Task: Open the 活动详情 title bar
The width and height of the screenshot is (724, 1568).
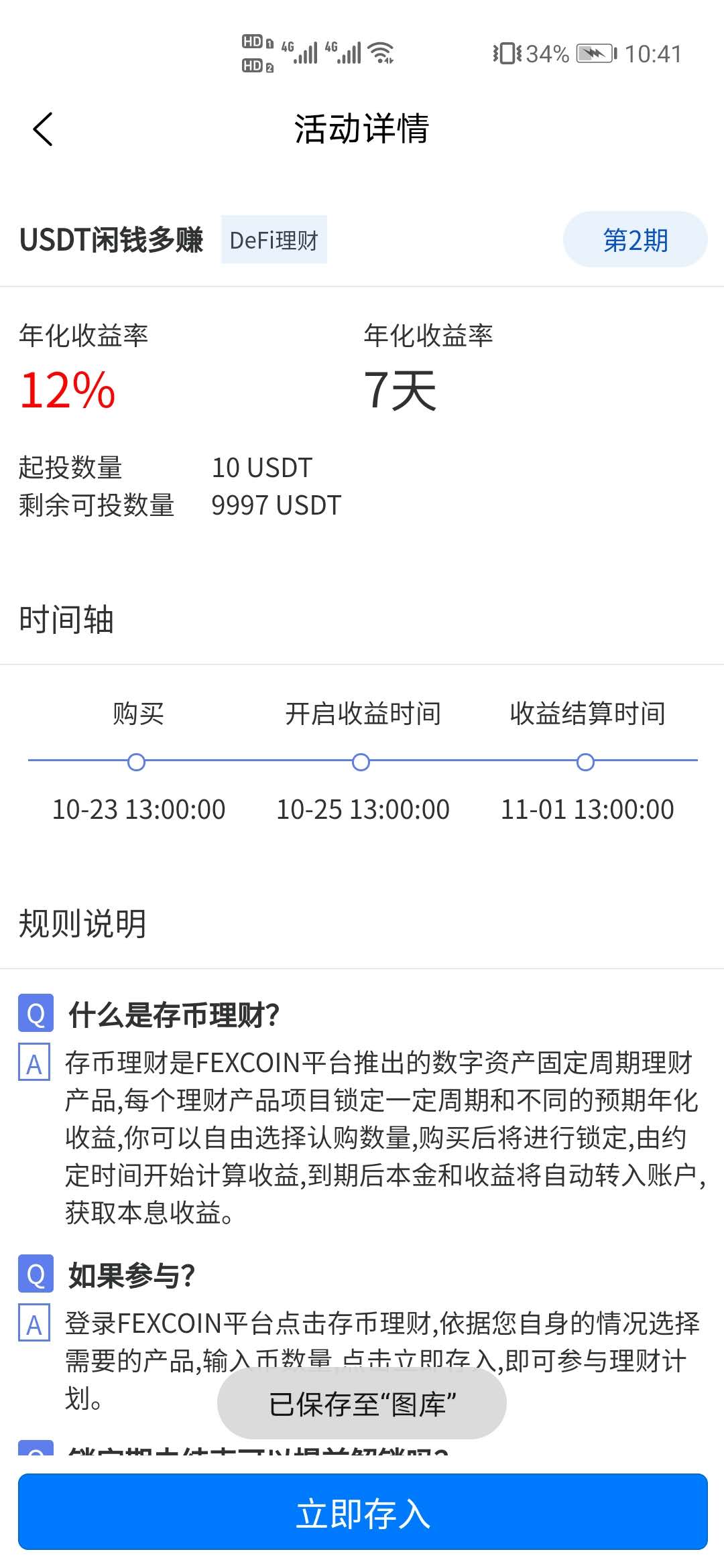Action: [362, 129]
